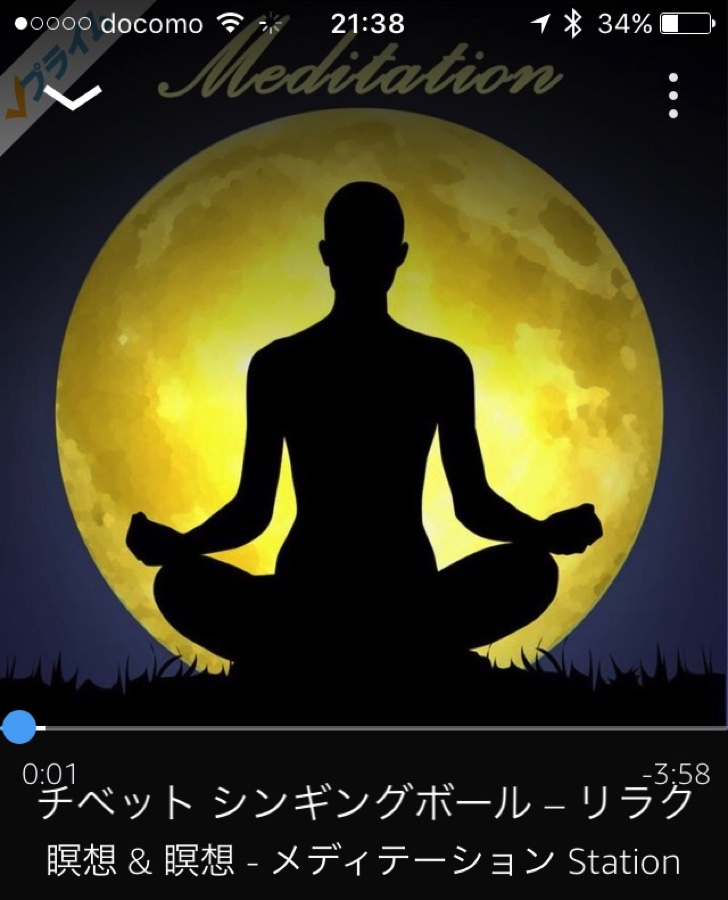Open the three-dot overflow menu
Viewport: 728px width, 900px height.
tap(673, 96)
